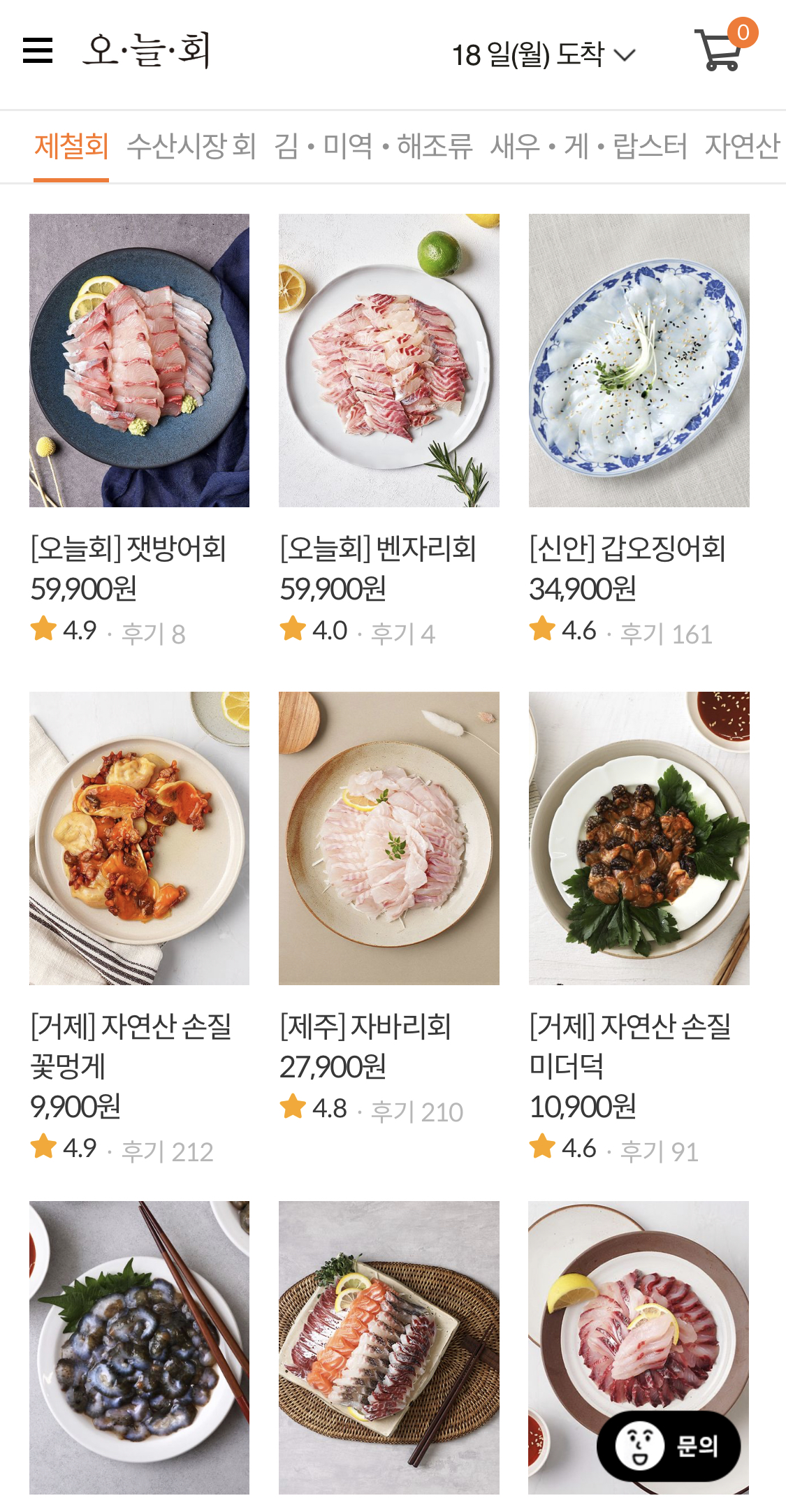Expand the 18일(월) 도착 delivery date dropdown

tap(544, 54)
